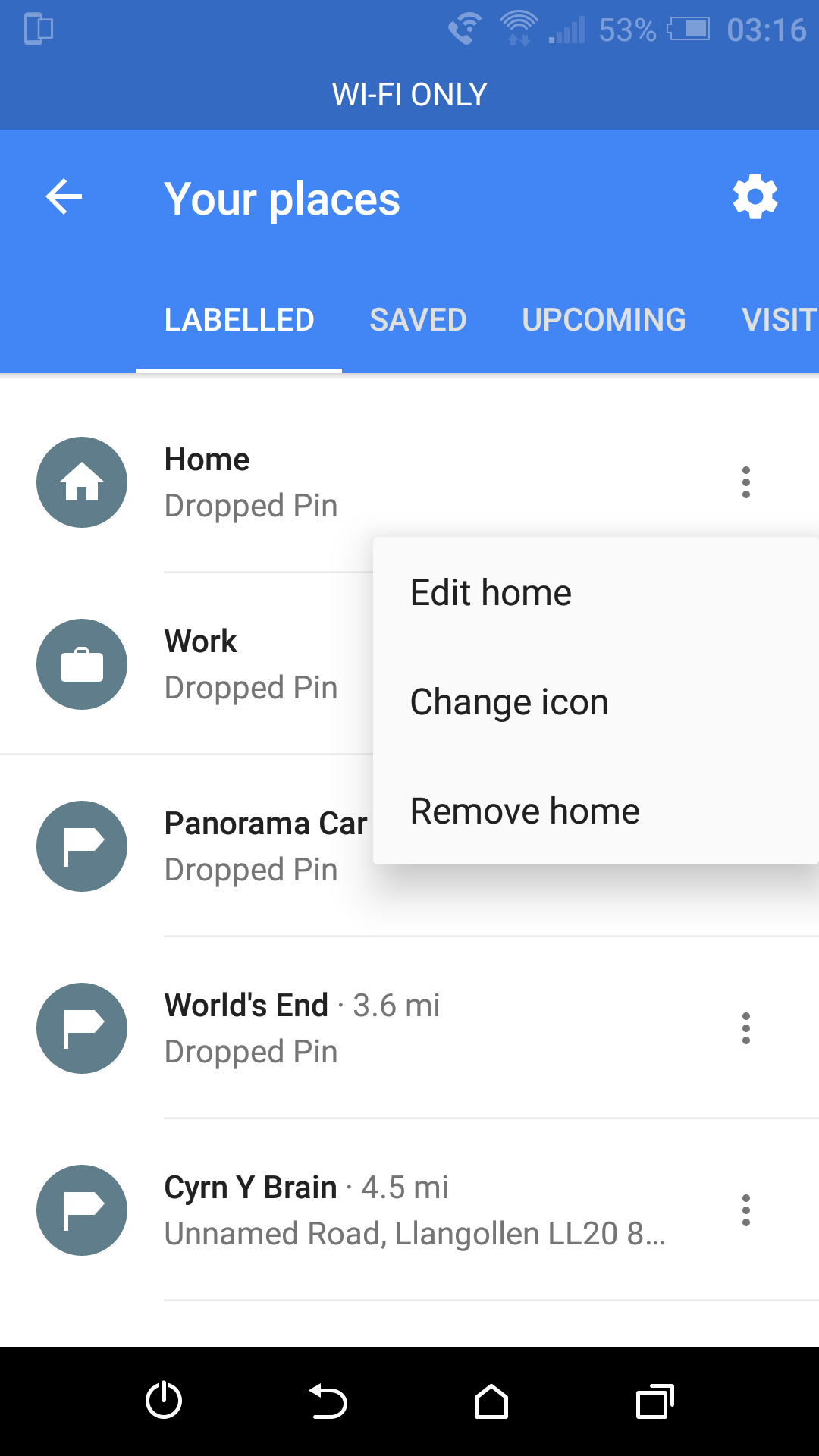Image resolution: width=819 pixels, height=1456 pixels.
Task: Open the Panorama Car dropped pin
Action: click(x=187, y=846)
